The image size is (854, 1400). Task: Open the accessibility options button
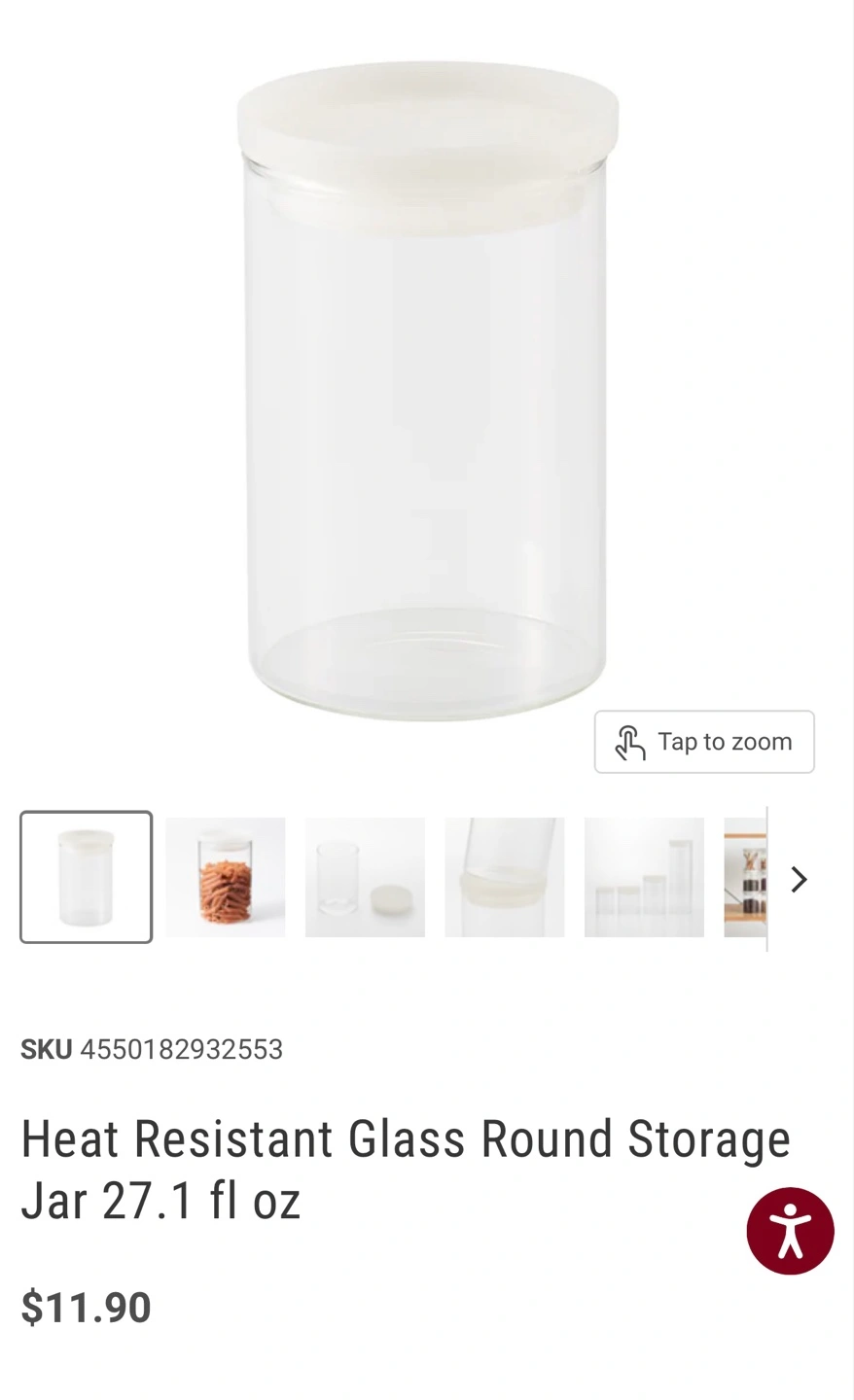coord(791,1231)
